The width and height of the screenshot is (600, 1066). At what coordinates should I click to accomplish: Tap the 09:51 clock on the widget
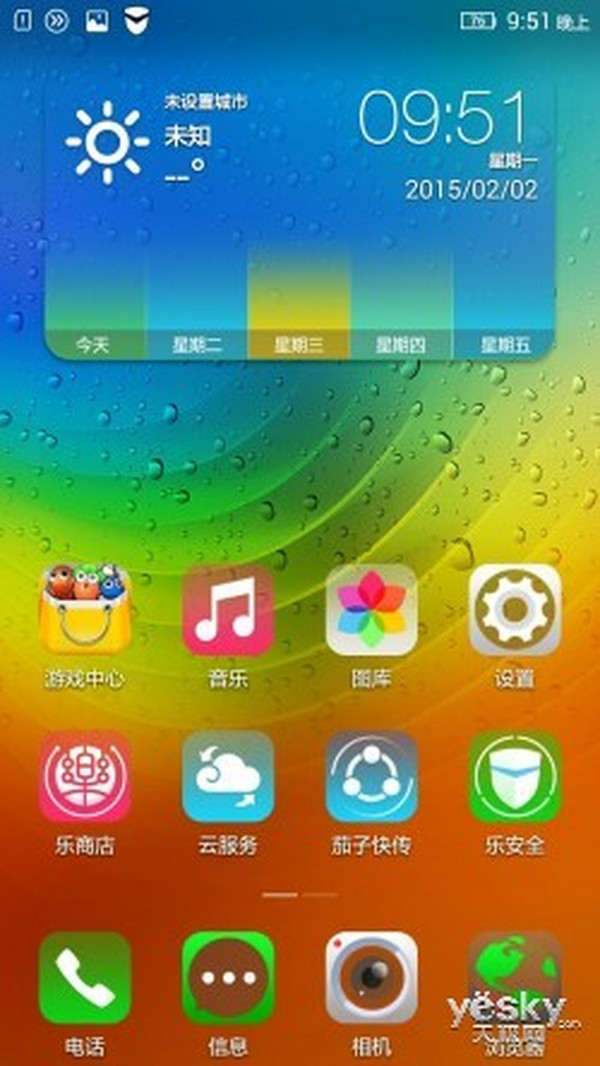pyautogui.click(x=442, y=118)
